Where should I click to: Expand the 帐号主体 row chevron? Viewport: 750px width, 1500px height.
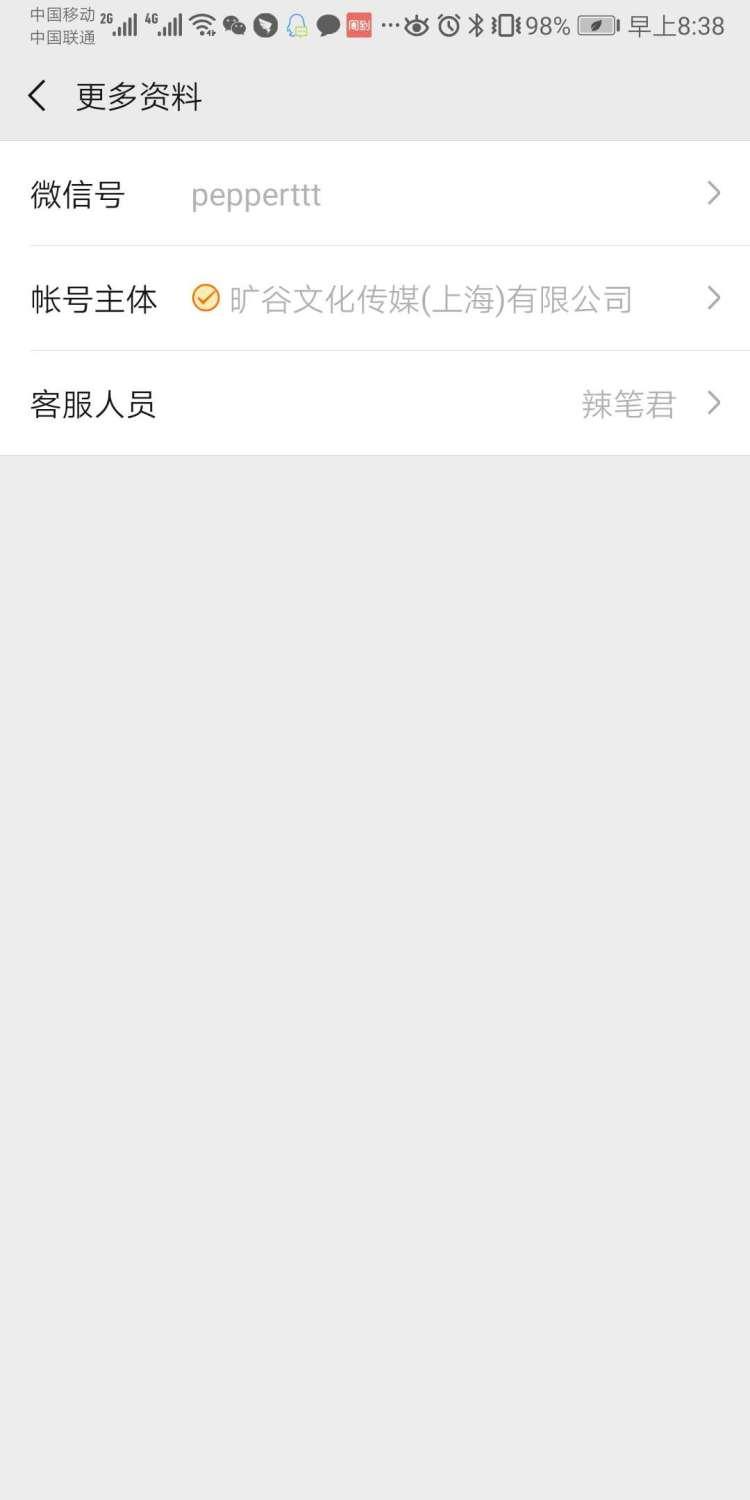[x=714, y=297]
